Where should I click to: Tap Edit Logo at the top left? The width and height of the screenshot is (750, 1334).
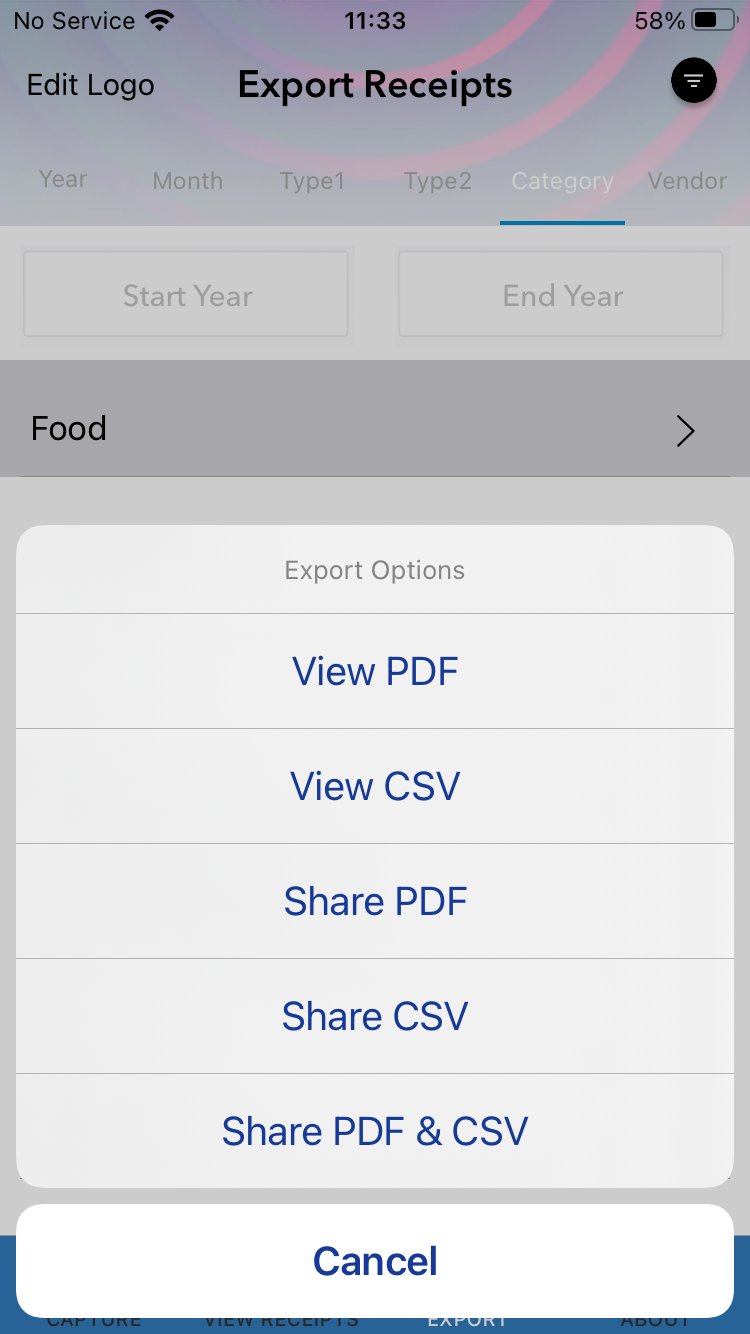(x=90, y=85)
